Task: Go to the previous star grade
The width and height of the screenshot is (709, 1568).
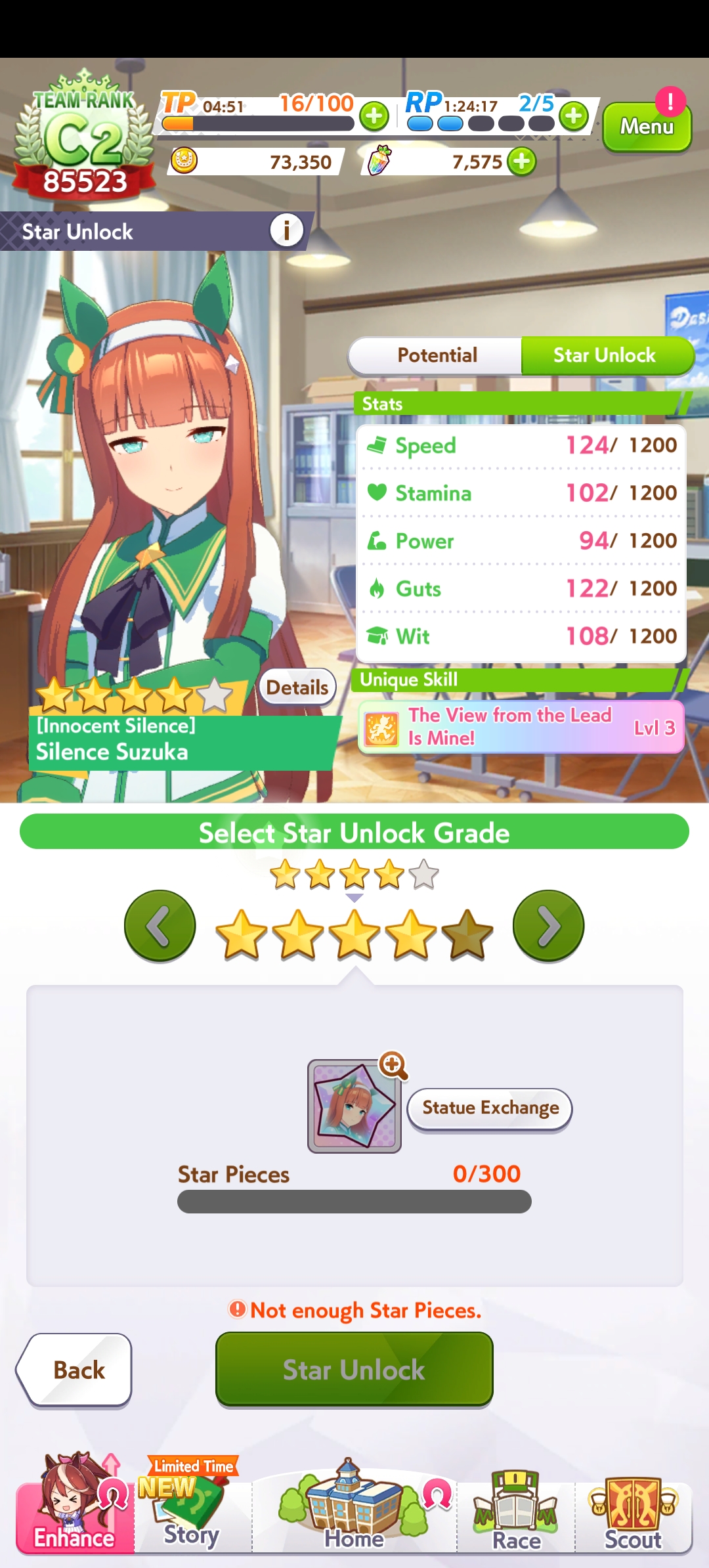Action: 160,926
